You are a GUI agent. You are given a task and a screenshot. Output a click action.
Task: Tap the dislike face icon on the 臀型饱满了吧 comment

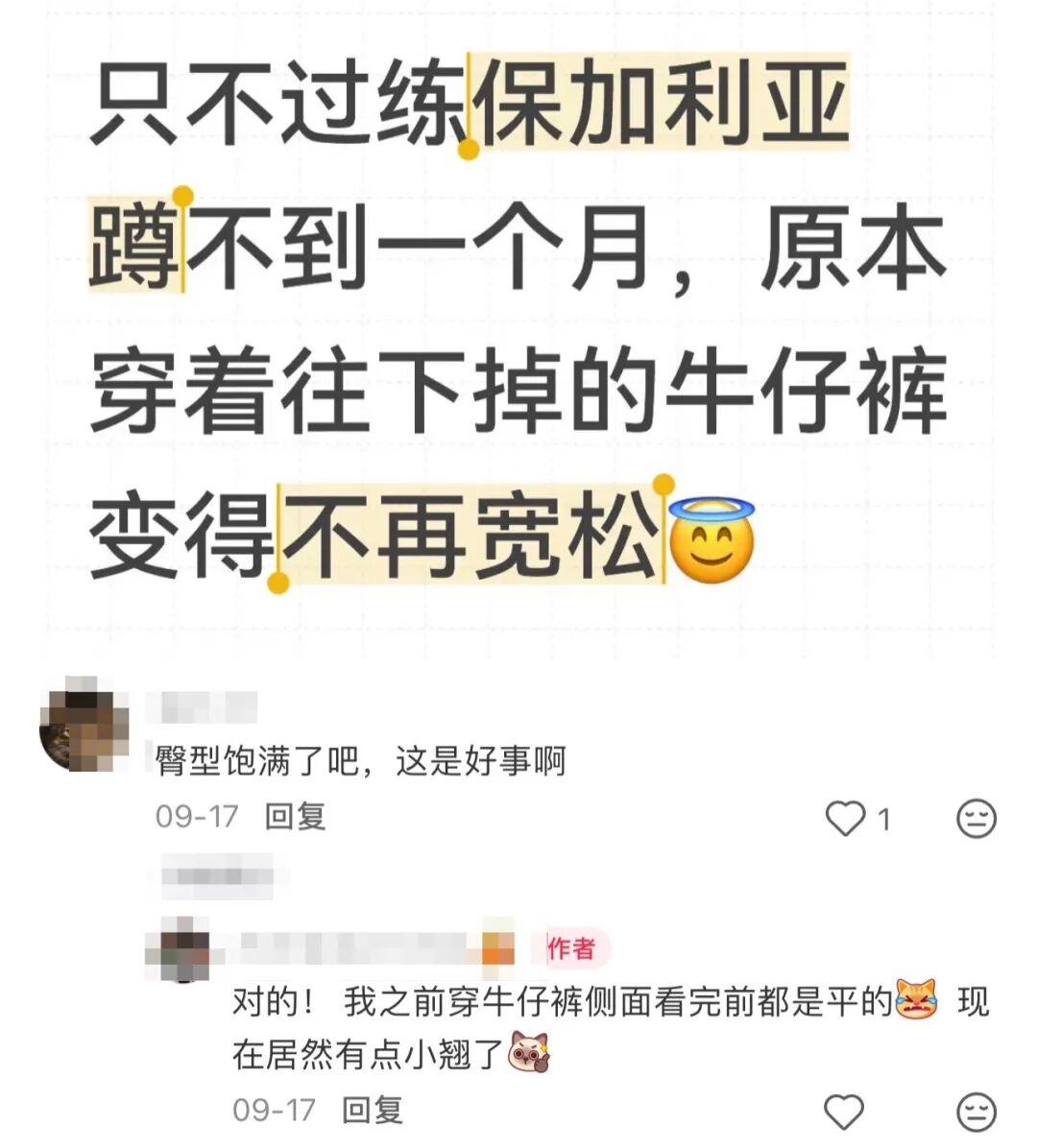pos(977,819)
